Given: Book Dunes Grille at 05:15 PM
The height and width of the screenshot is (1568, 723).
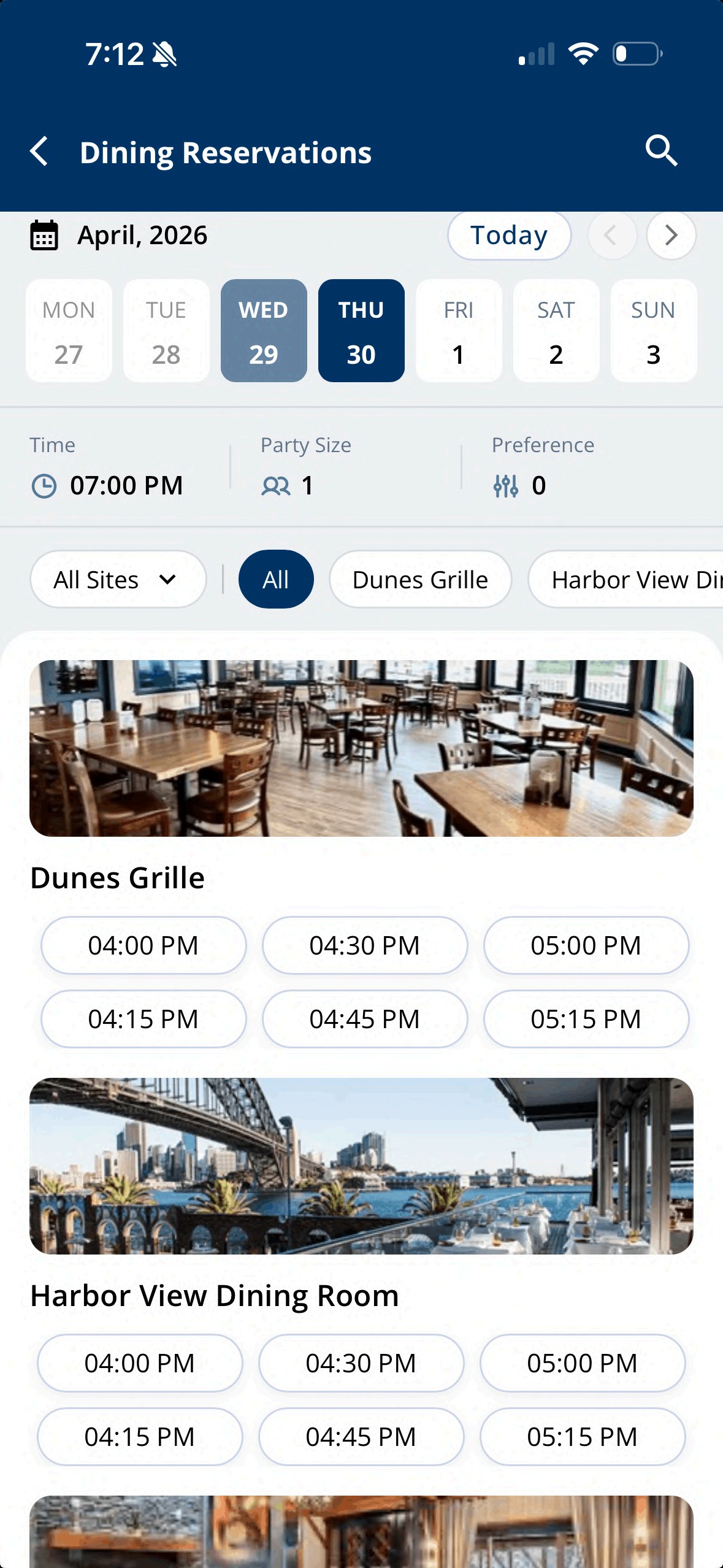Looking at the screenshot, I should [586, 1019].
